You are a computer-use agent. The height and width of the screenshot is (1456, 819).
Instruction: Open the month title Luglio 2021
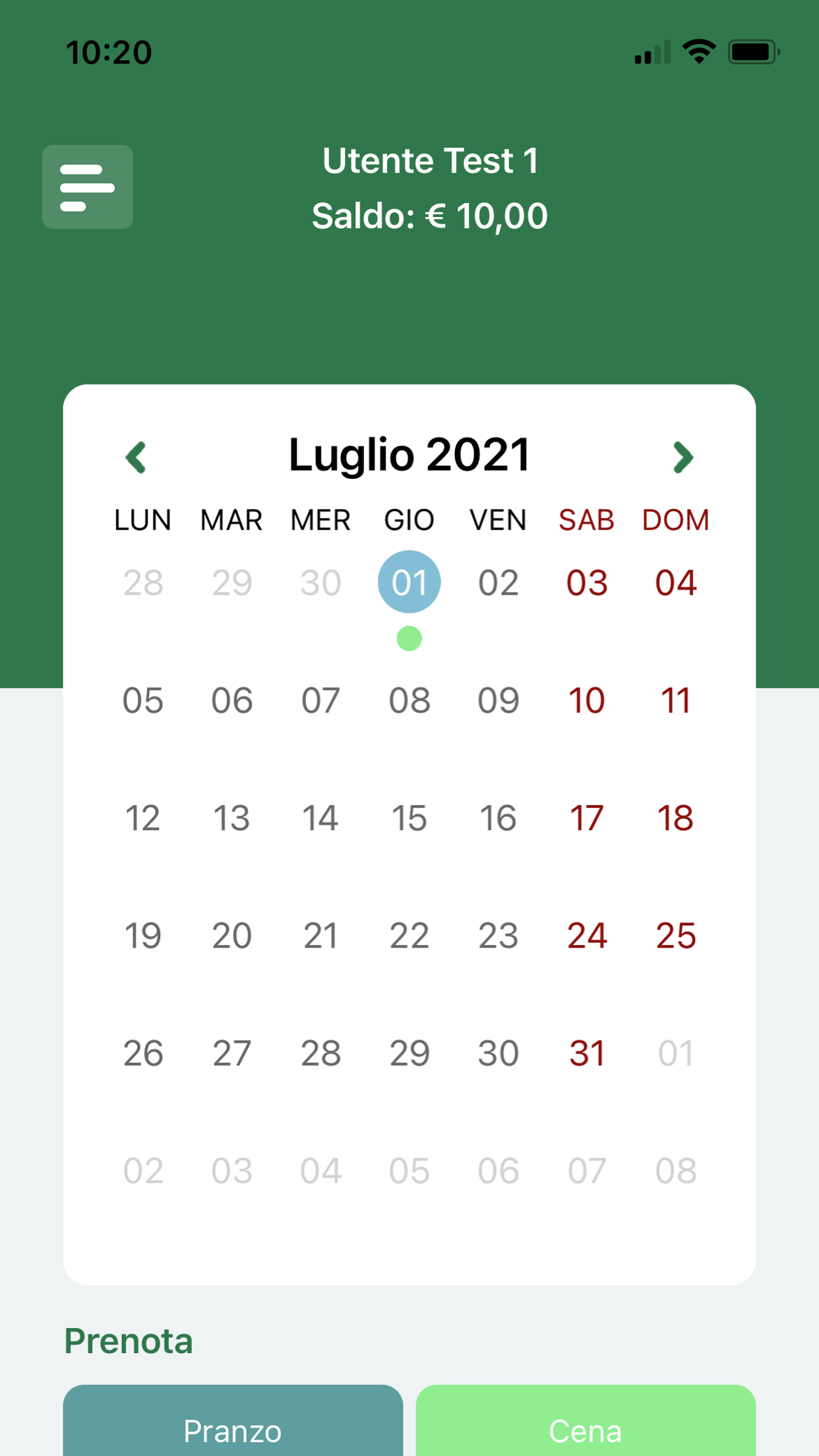click(x=409, y=454)
